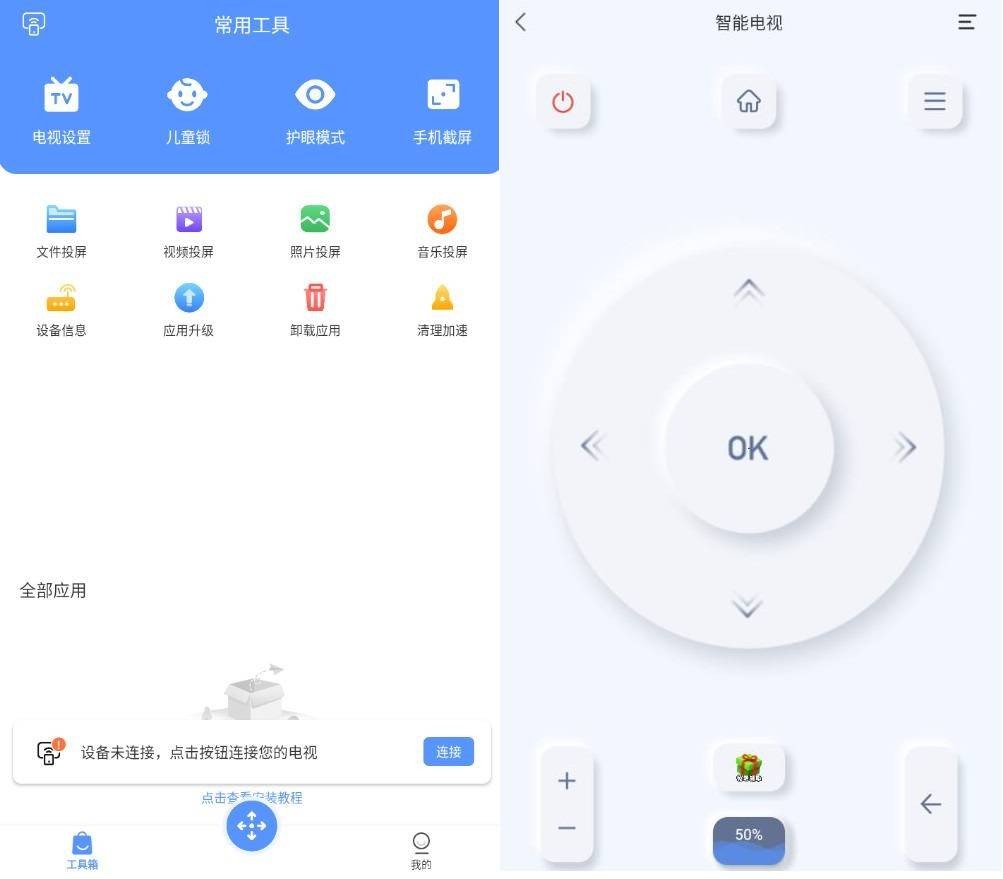Open 卸载应用 uninstall apps

[315, 309]
